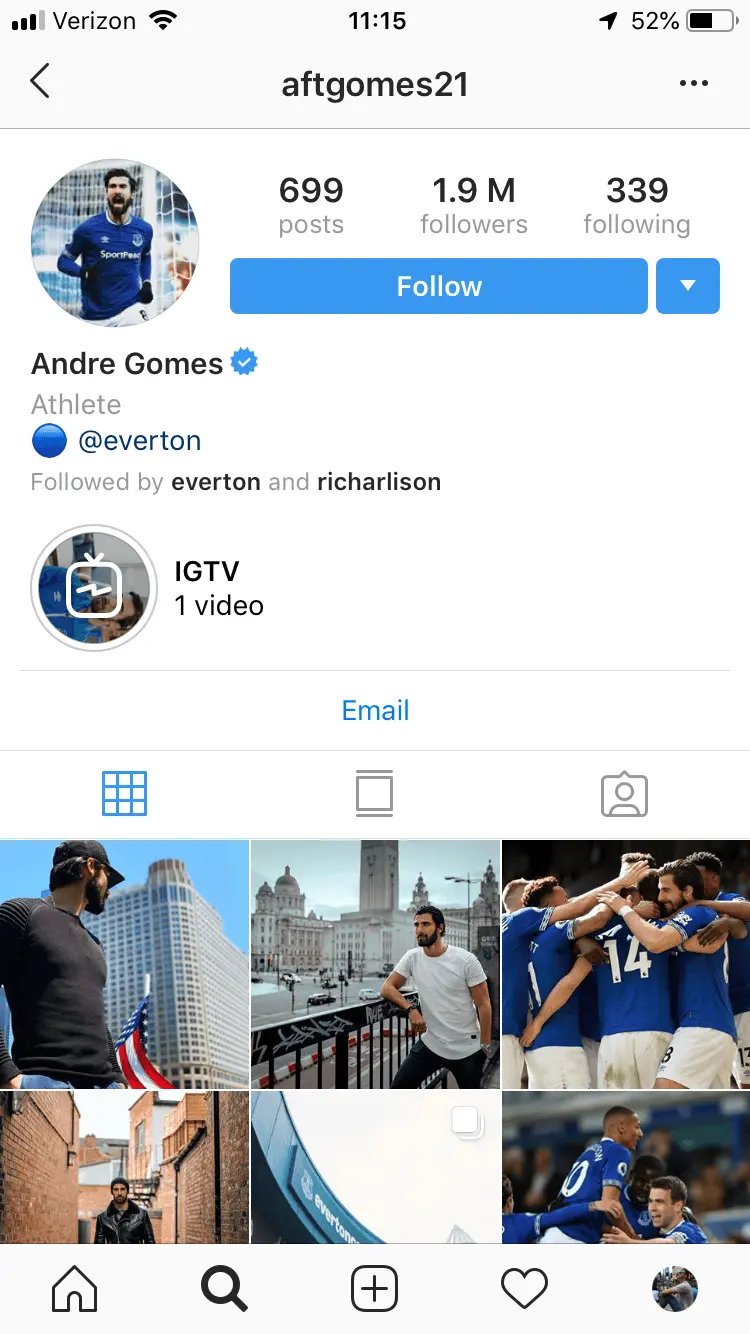
Task: Open the Search tab in bottom bar
Action: coord(224,1289)
